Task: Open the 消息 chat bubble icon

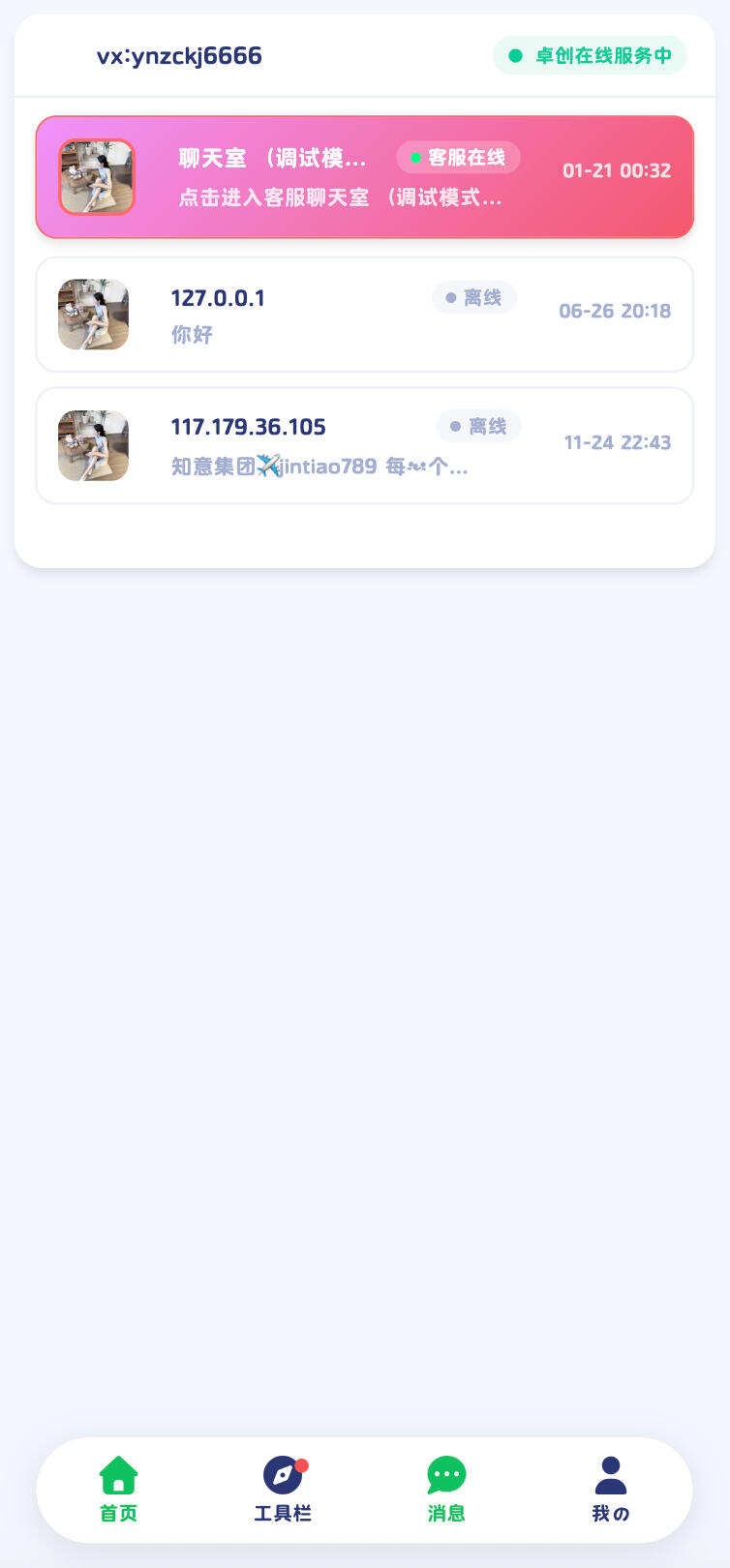Action: click(445, 1473)
